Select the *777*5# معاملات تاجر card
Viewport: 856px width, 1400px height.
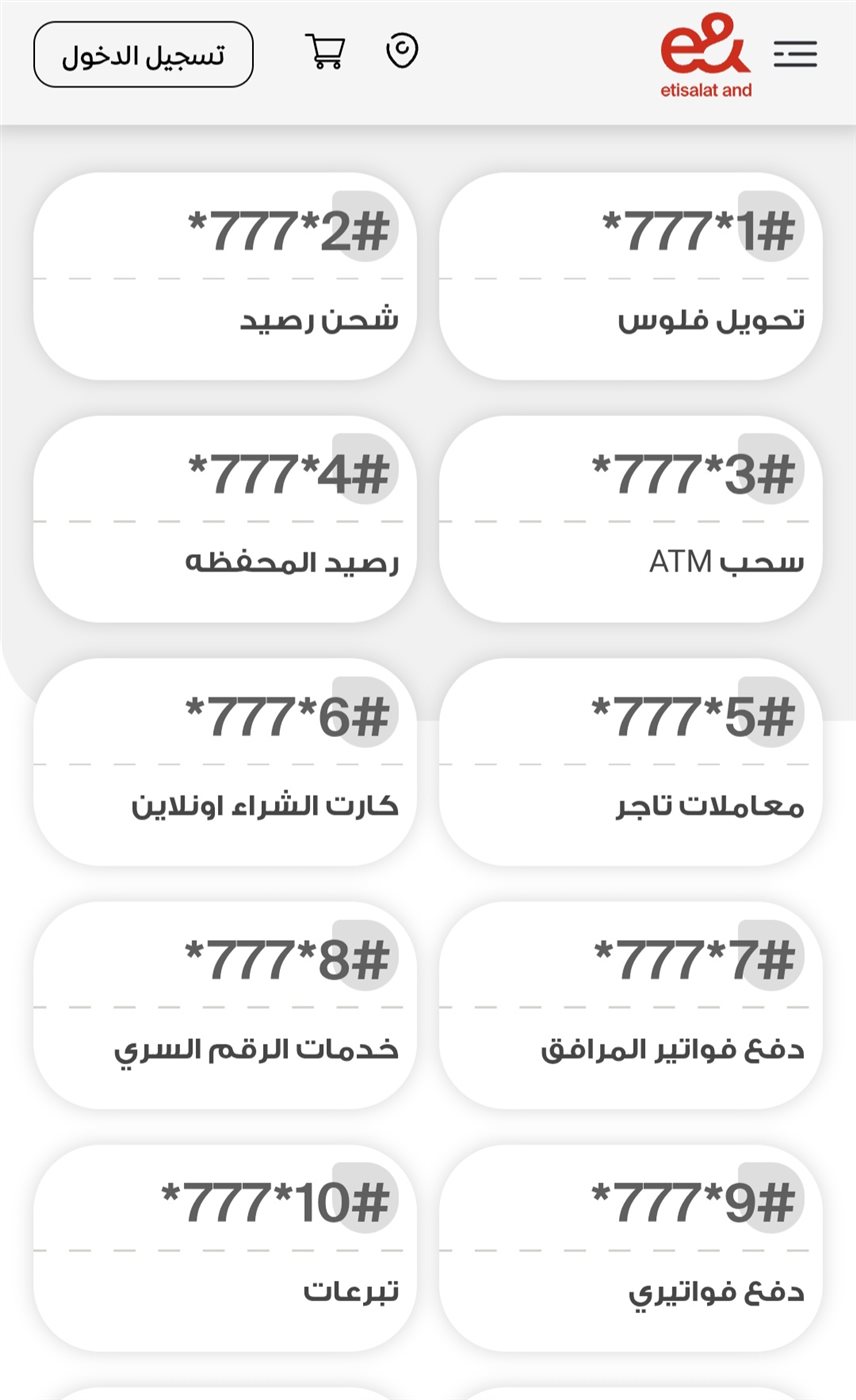(x=630, y=762)
